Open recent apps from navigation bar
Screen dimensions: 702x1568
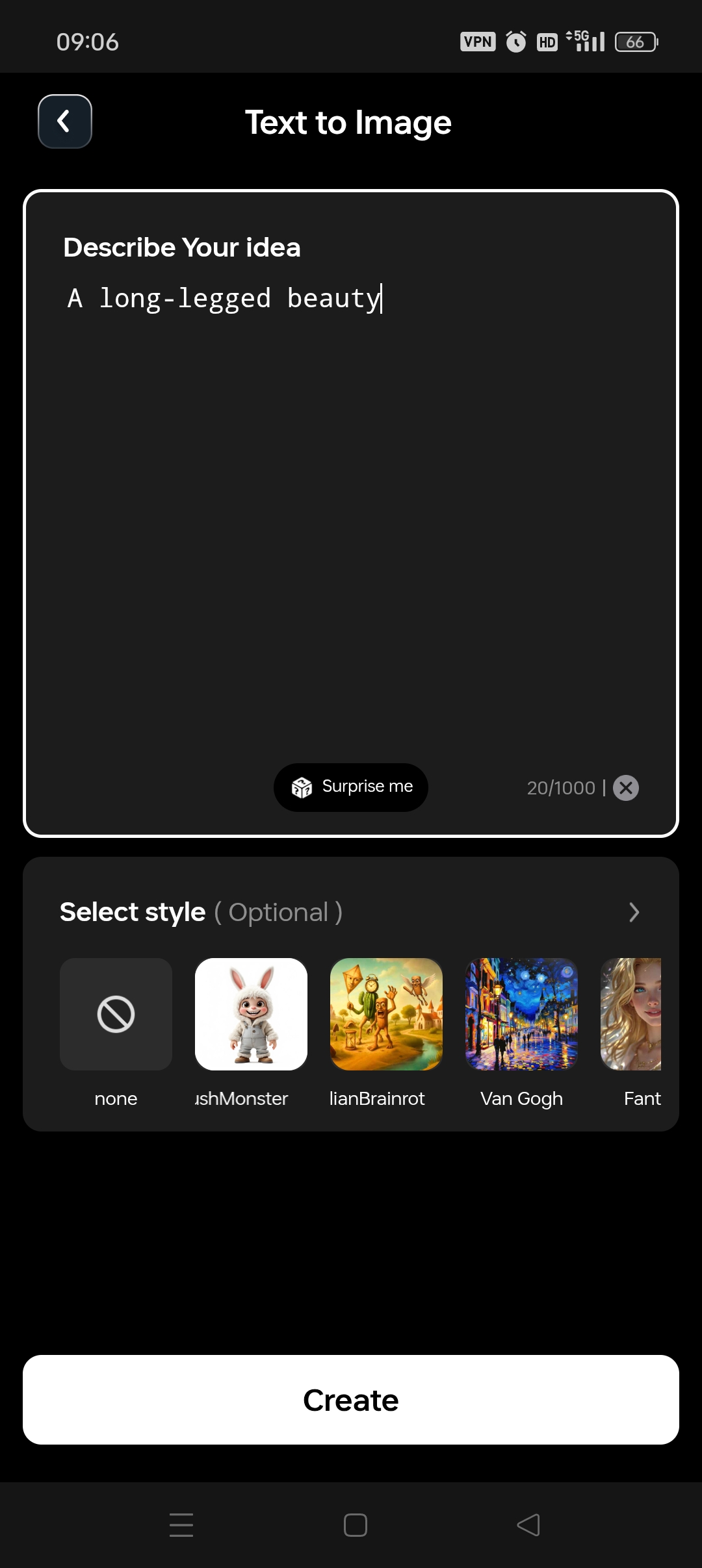[181, 1524]
